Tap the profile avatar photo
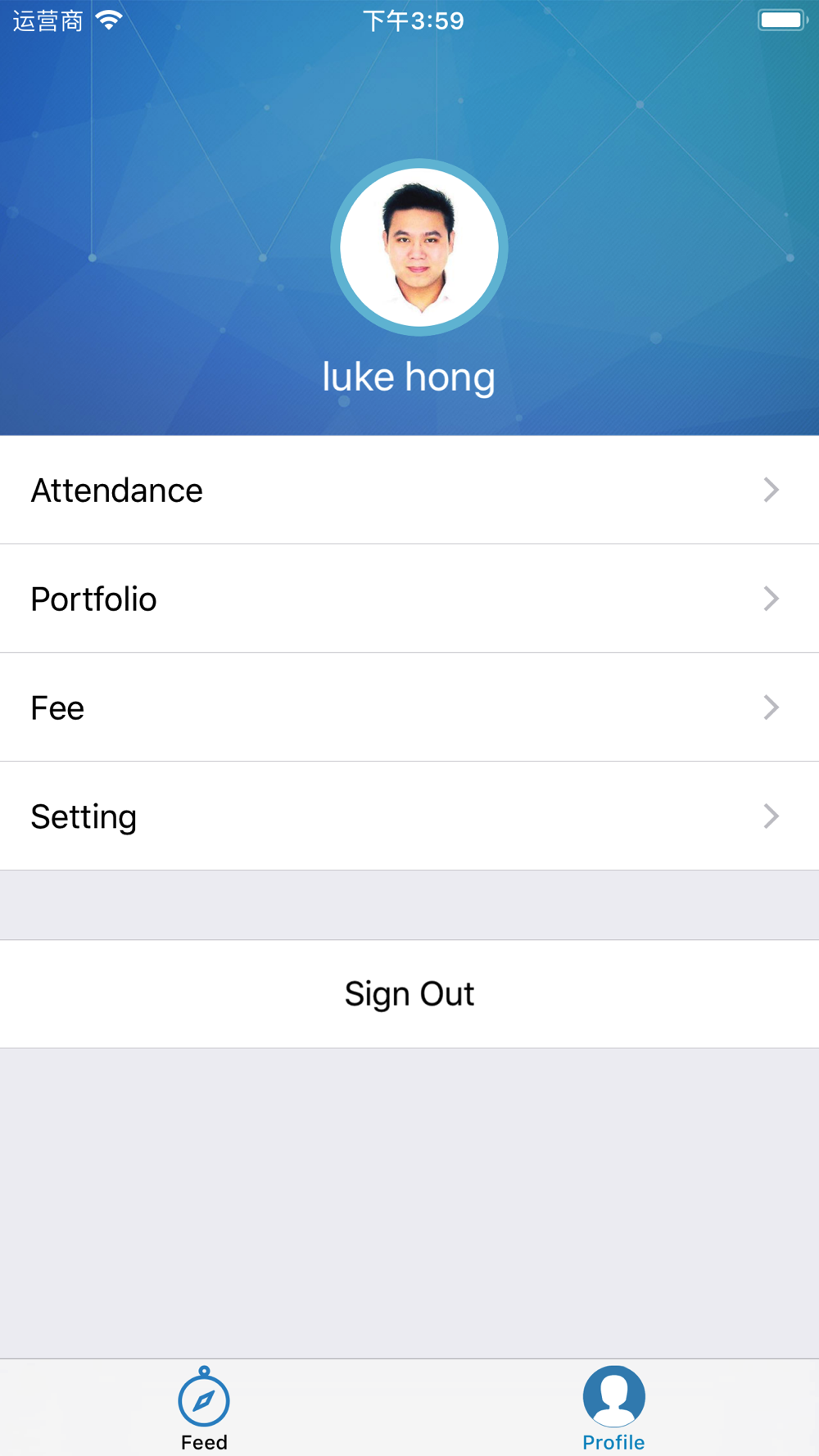The width and height of the screenshot is (819, 1456). click(x=419, y=247)
